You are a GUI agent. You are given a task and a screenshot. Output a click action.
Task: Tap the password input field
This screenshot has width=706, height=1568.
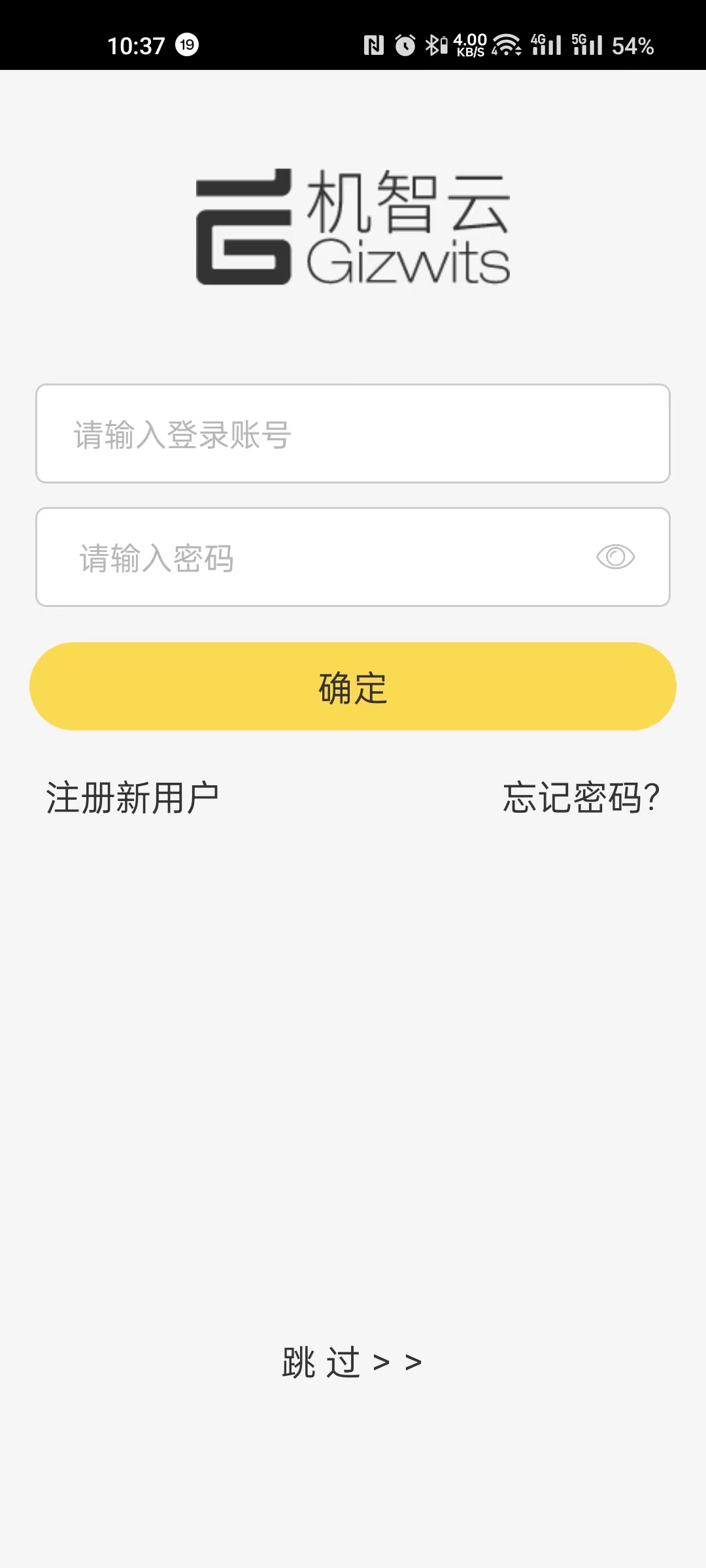(x=314, y=557)
